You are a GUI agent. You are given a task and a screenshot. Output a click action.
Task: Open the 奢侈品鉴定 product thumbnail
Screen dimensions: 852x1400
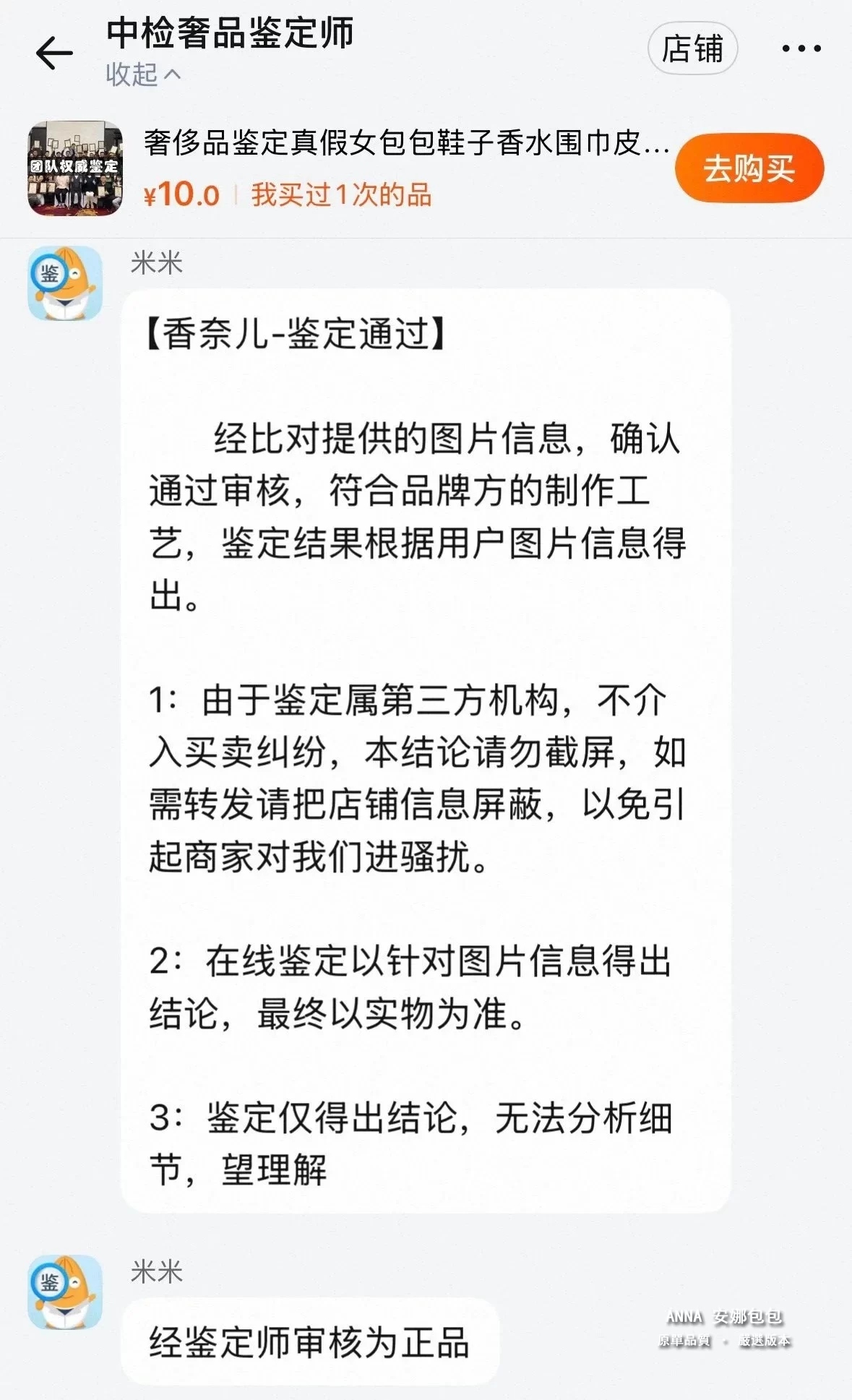pos(75,168)
